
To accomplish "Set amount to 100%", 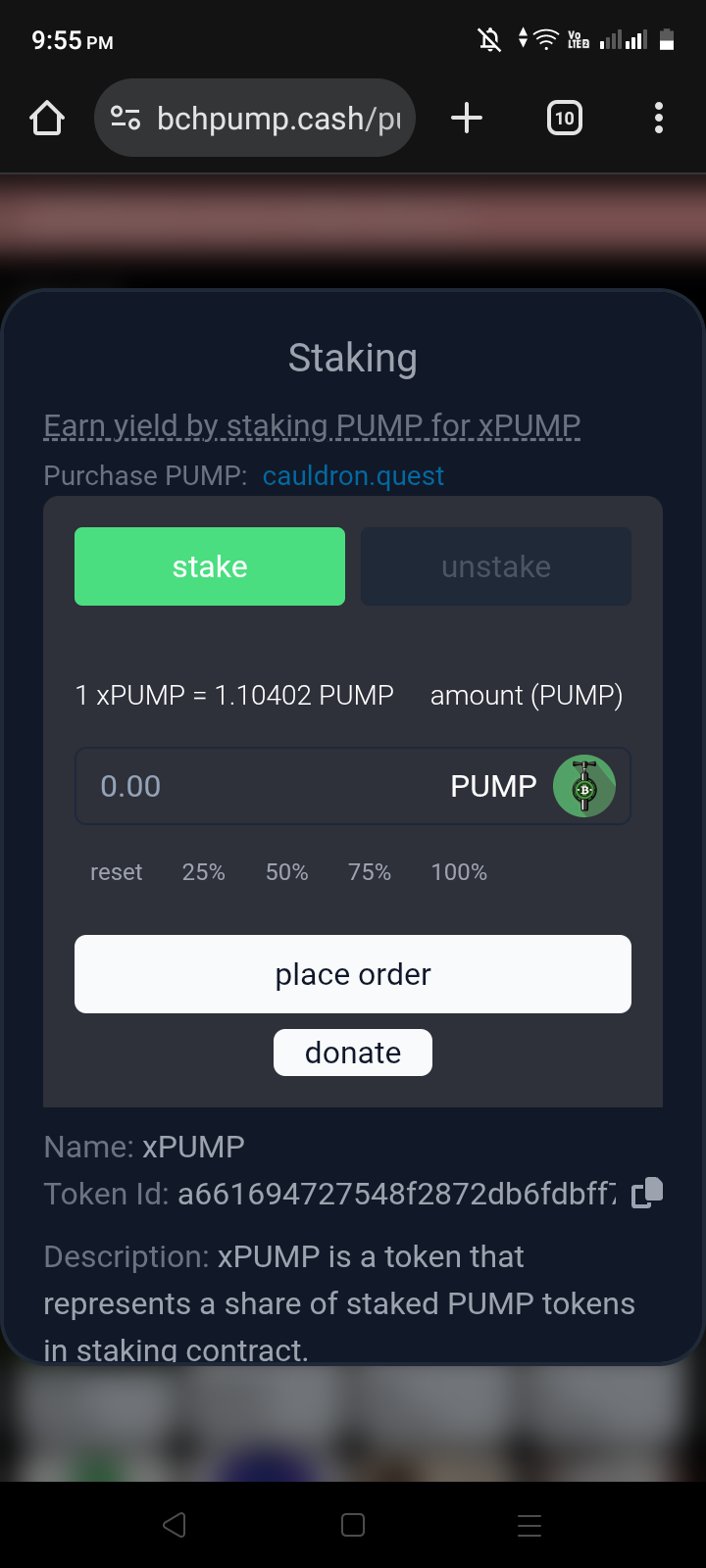I will pos(459,872).
